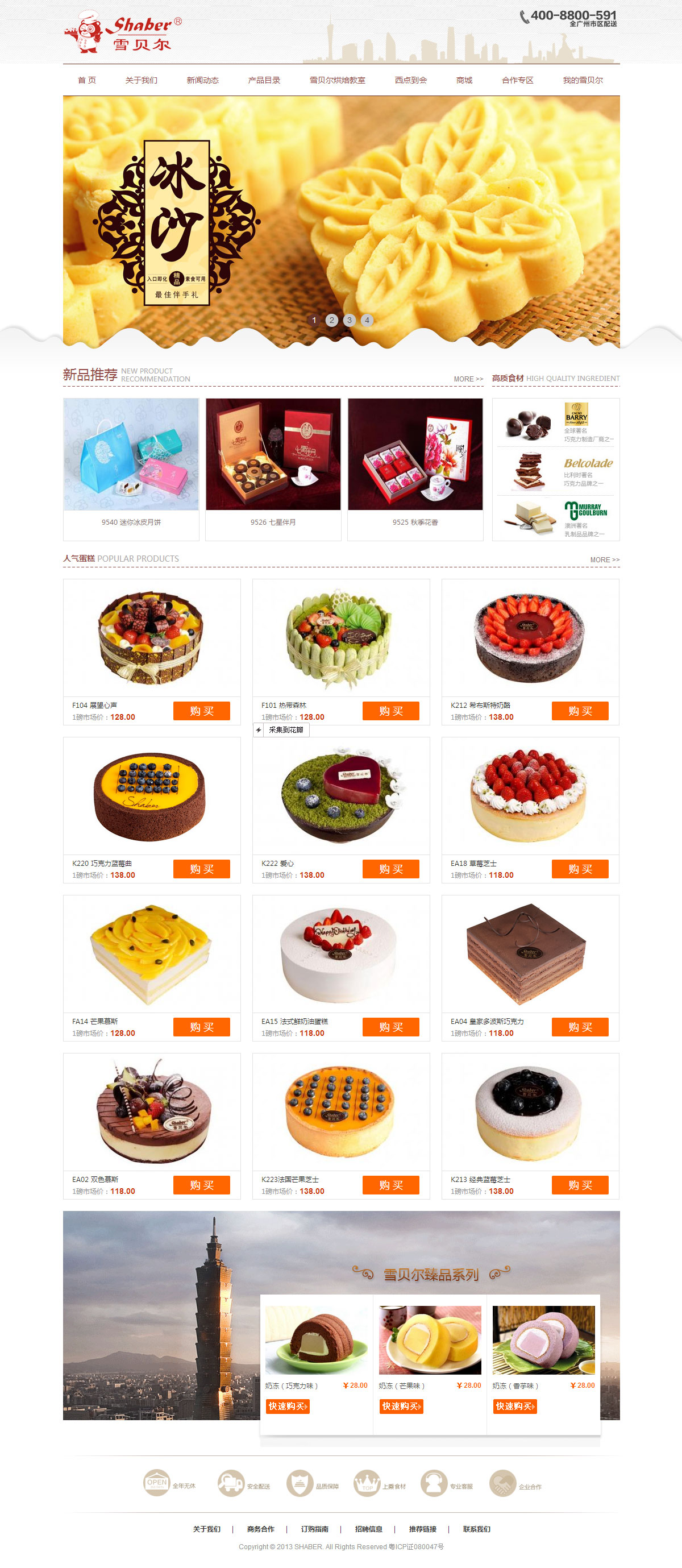The width and height of the screenshot is (682, 1568).
Task: Buy the F104 晨望心声 cake
Action: [x=201, y=711]
